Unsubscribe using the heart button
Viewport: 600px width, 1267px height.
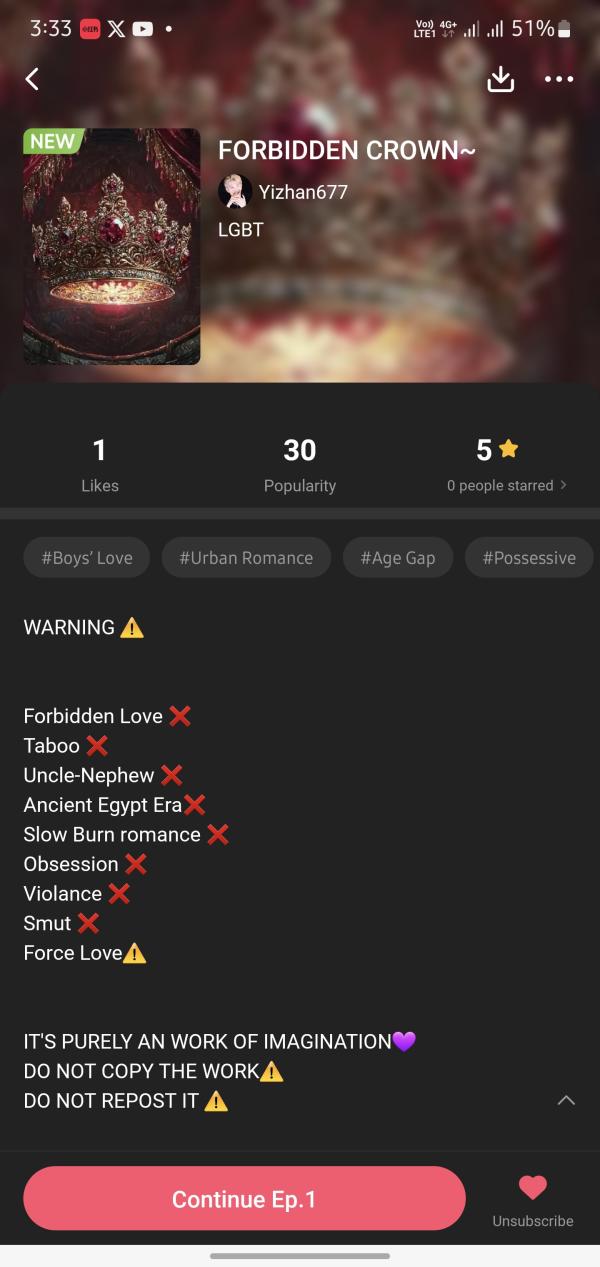[x=533, y=1198]
